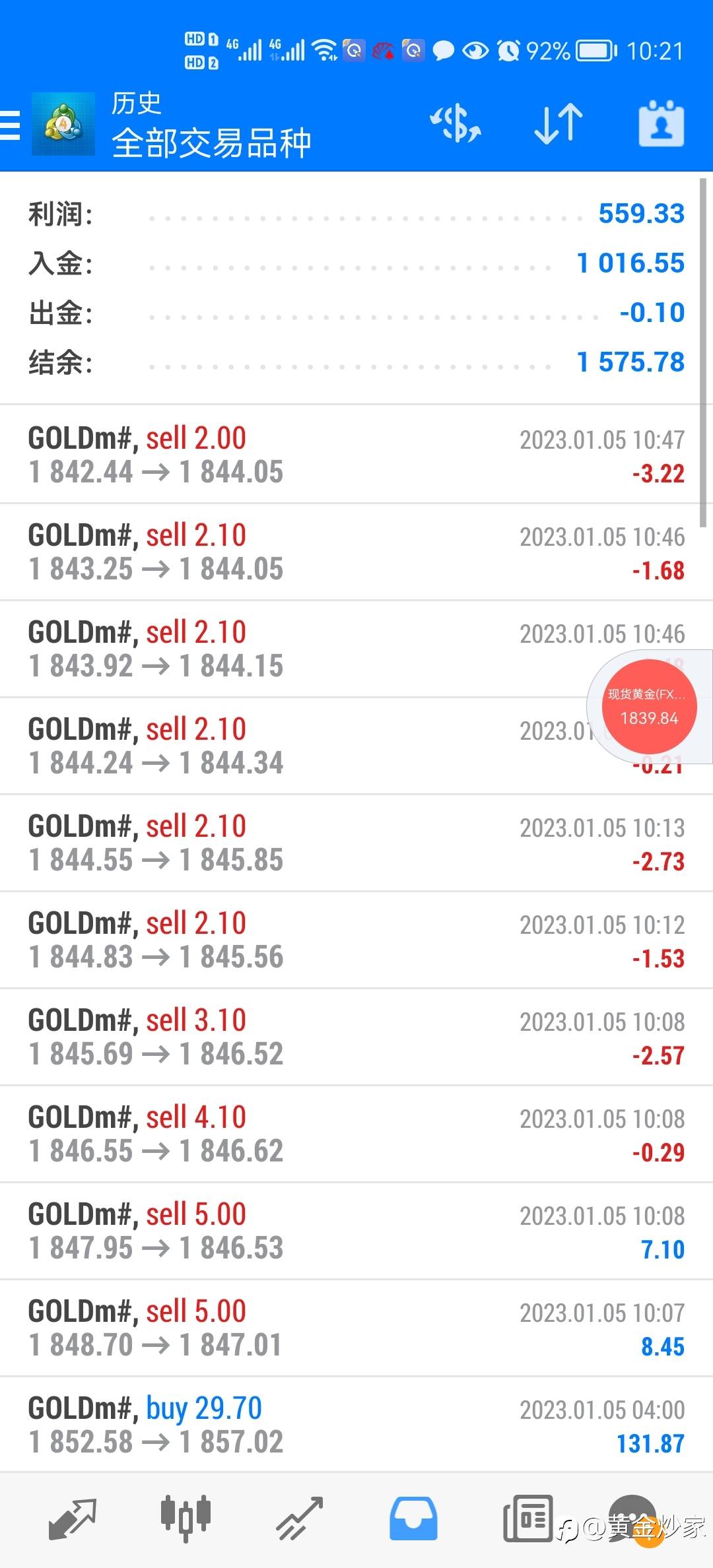The height and width of the screenshot is (1568, 713).
Task: Filter history by trading symbol
Action: tap(456, 124)
